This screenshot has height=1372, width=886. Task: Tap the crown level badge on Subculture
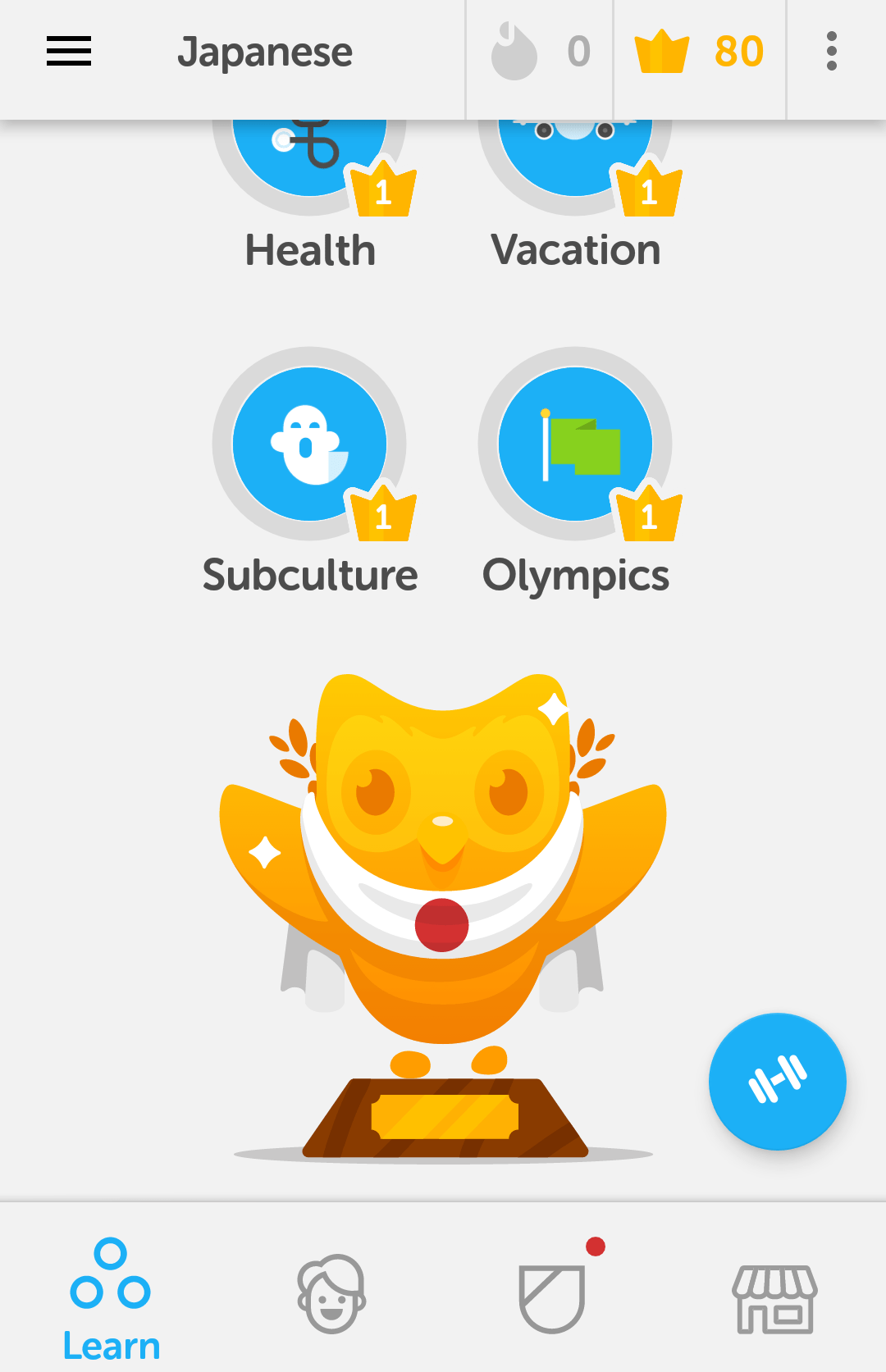[x=384, y=513]
